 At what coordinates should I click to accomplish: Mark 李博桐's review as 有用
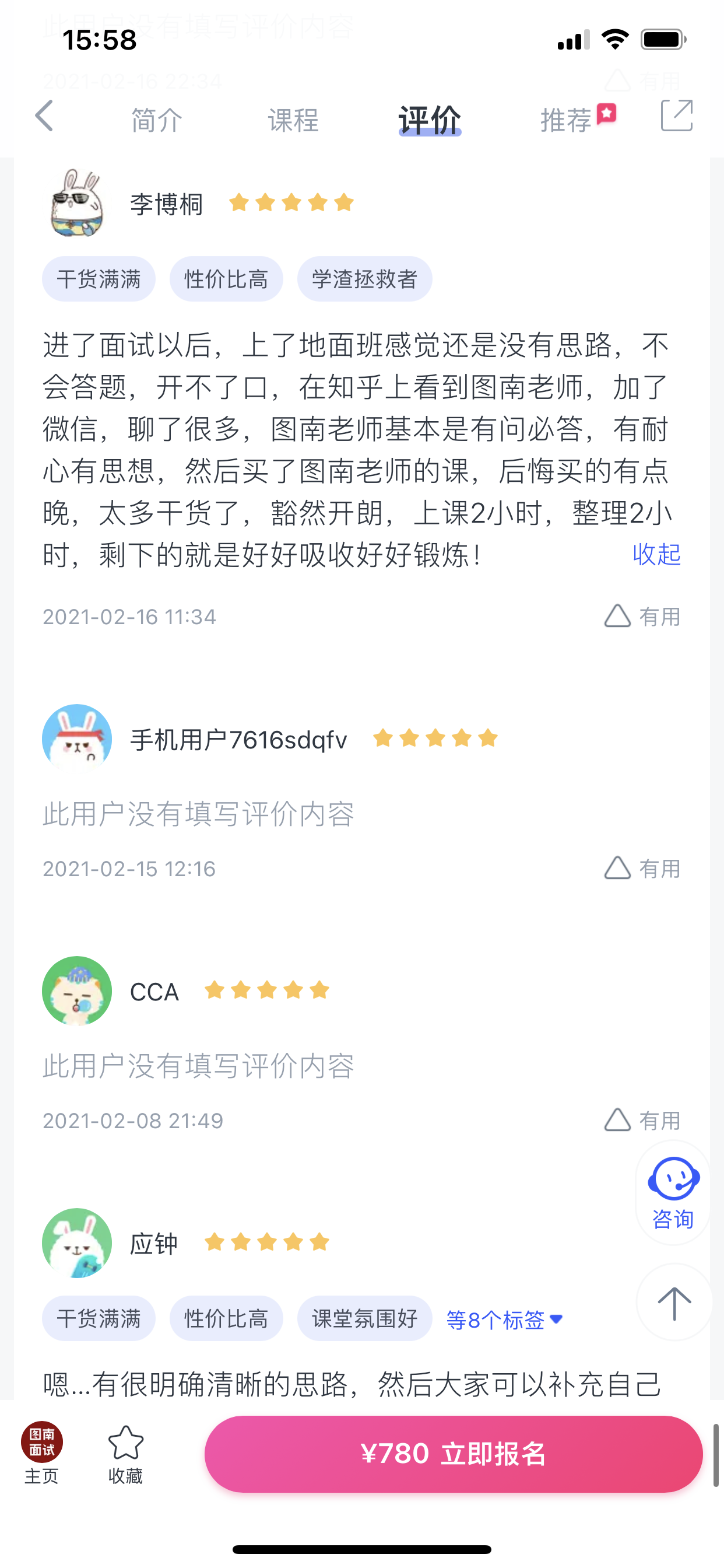click(x=642, y=617)
